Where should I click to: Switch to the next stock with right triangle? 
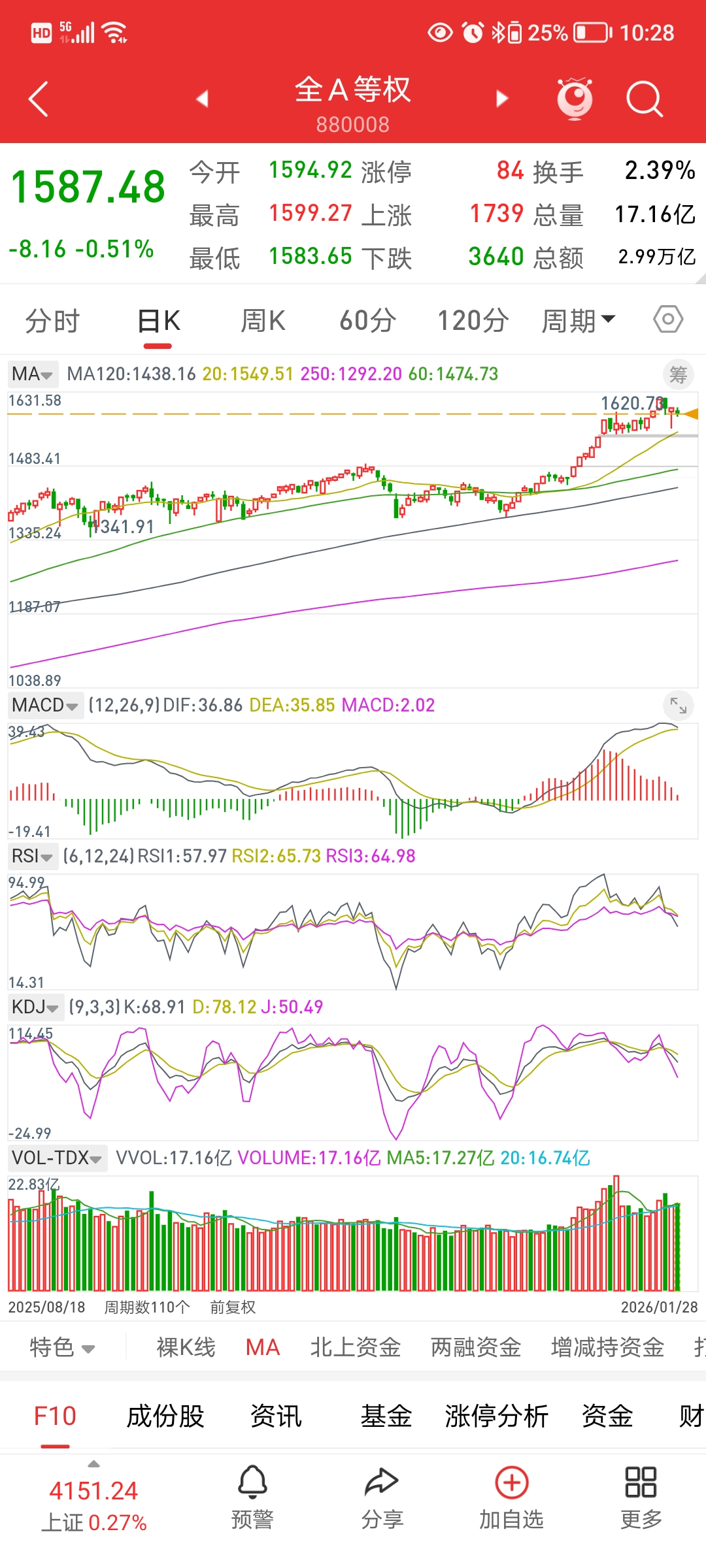pos(502,99)
